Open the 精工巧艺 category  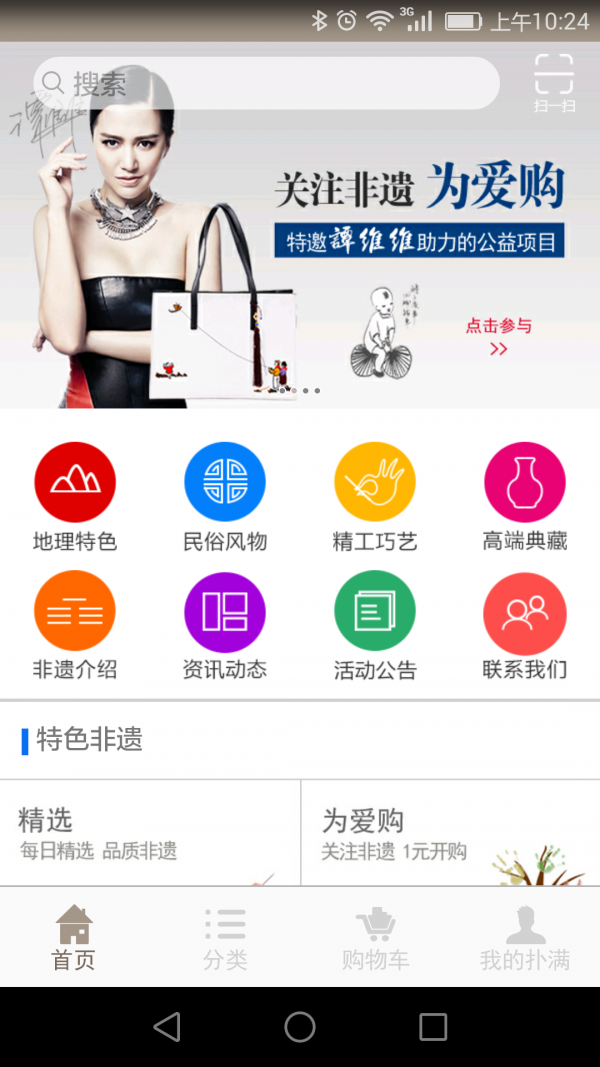pos(375,497)
